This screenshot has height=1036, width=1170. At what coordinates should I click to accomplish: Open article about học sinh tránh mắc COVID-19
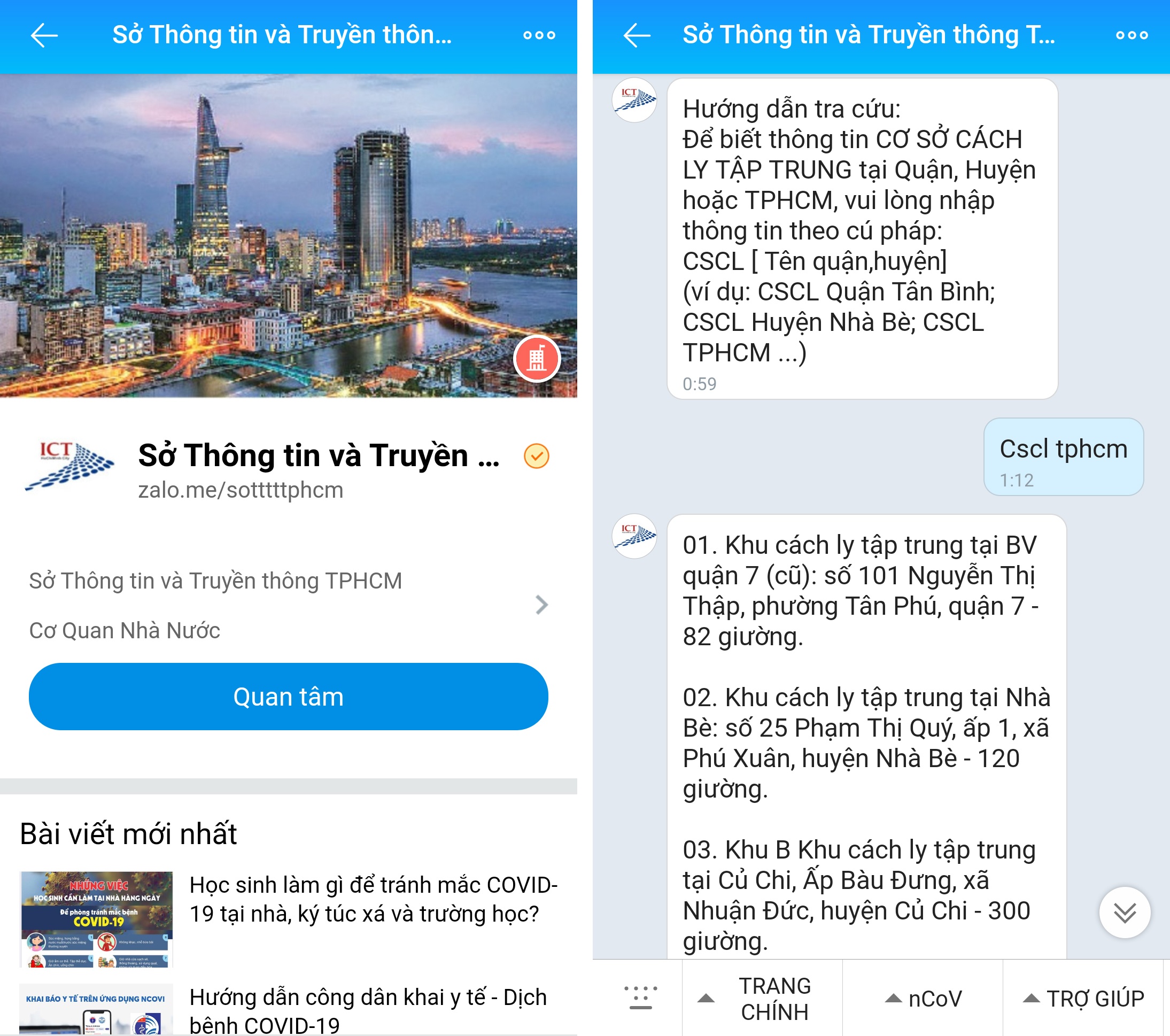click(373, 899)
